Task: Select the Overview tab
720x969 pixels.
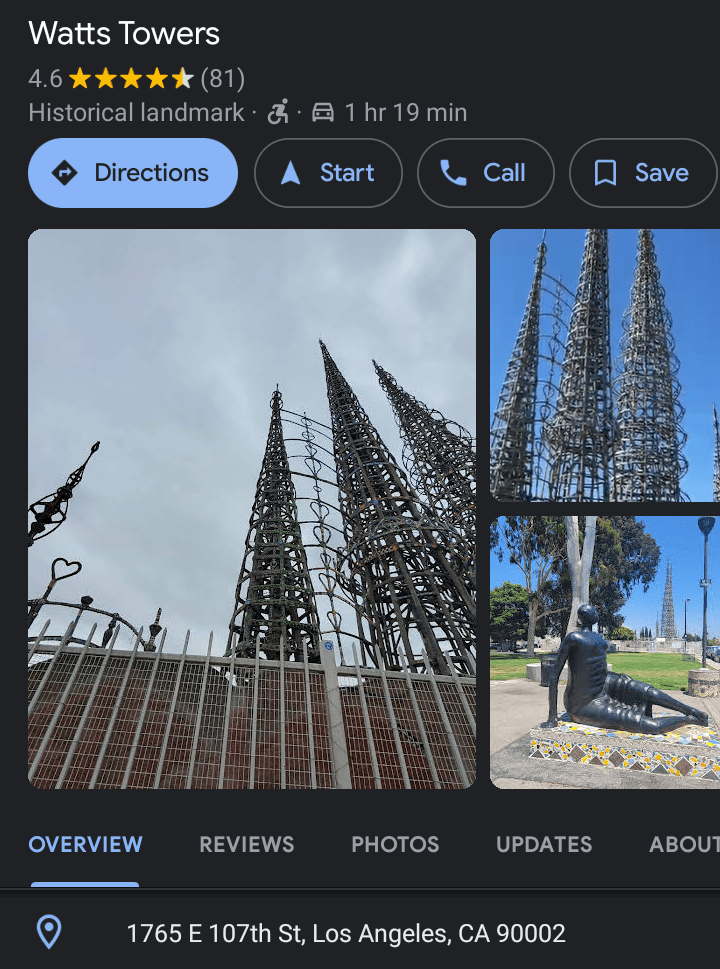Action: pos(85,845)
